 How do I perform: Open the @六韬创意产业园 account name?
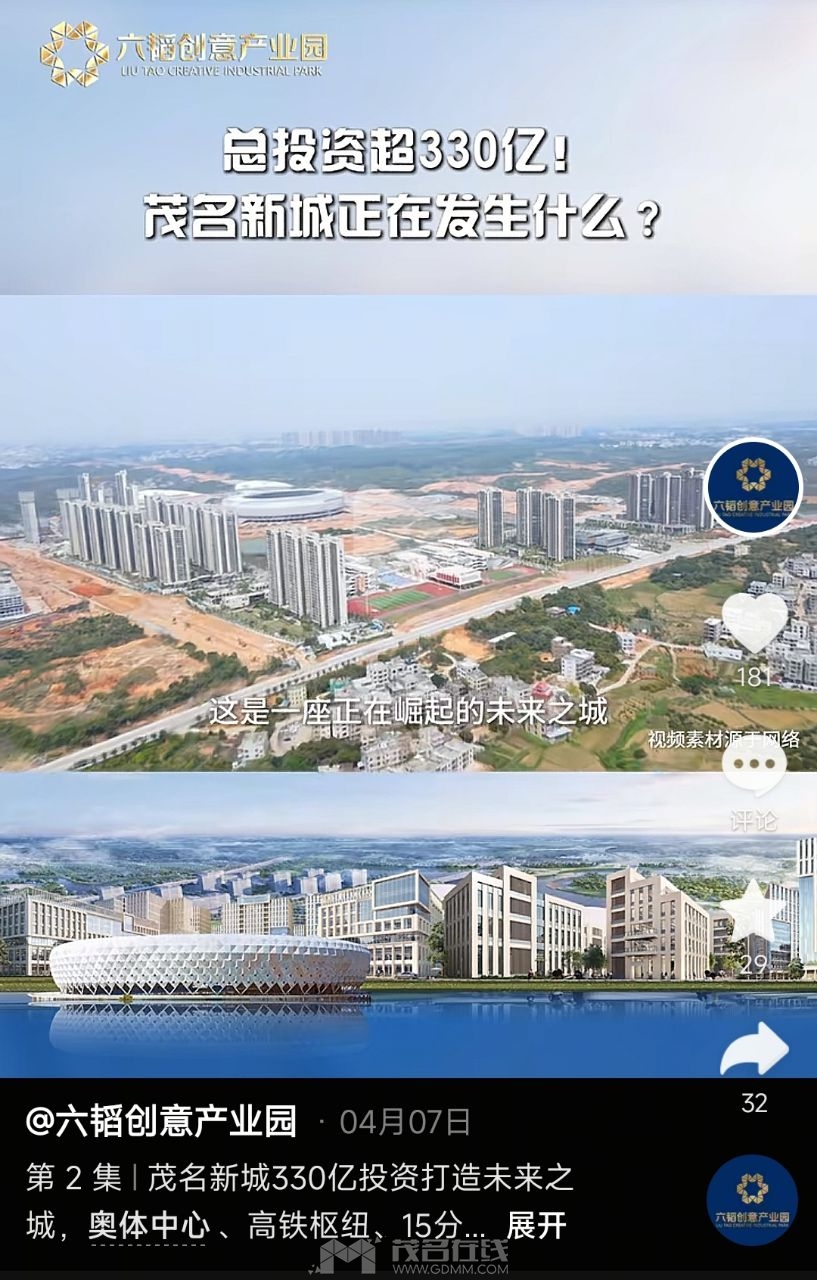point(162,1122)
